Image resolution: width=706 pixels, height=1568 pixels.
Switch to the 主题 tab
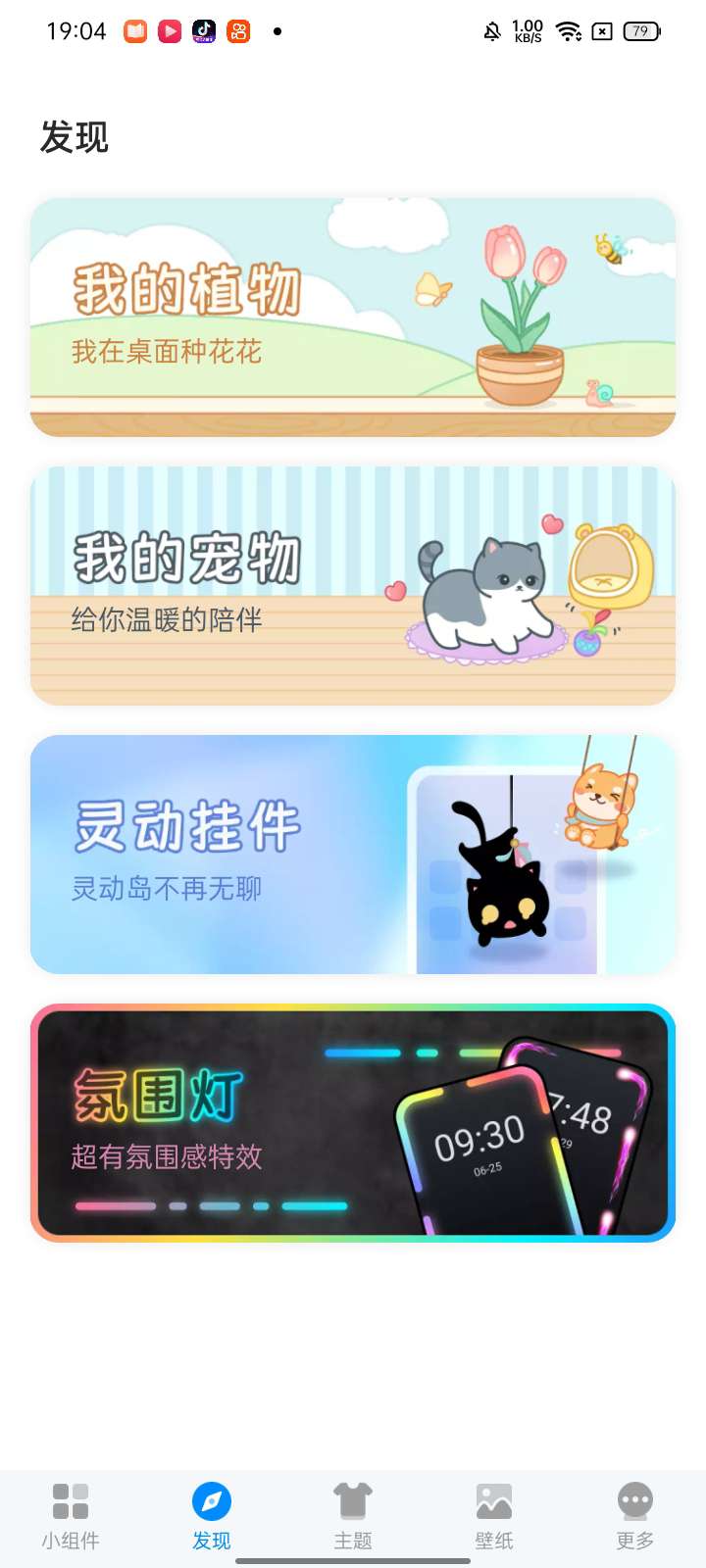click(x=353, y=1515)
